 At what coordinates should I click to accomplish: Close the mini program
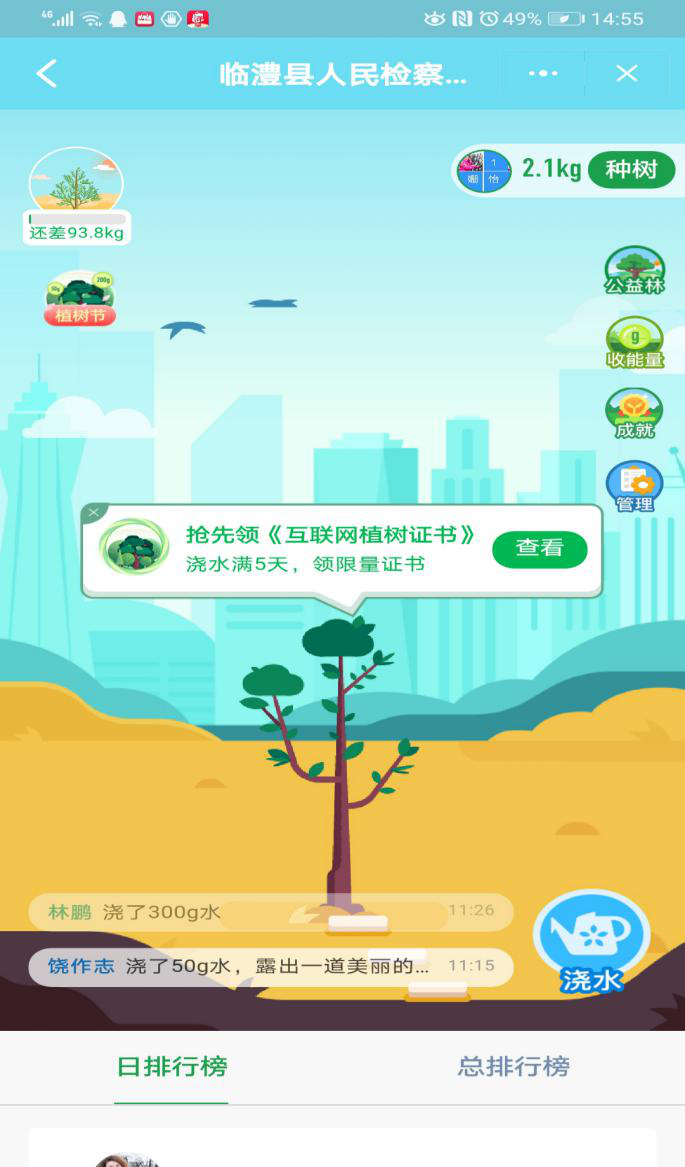627,73
